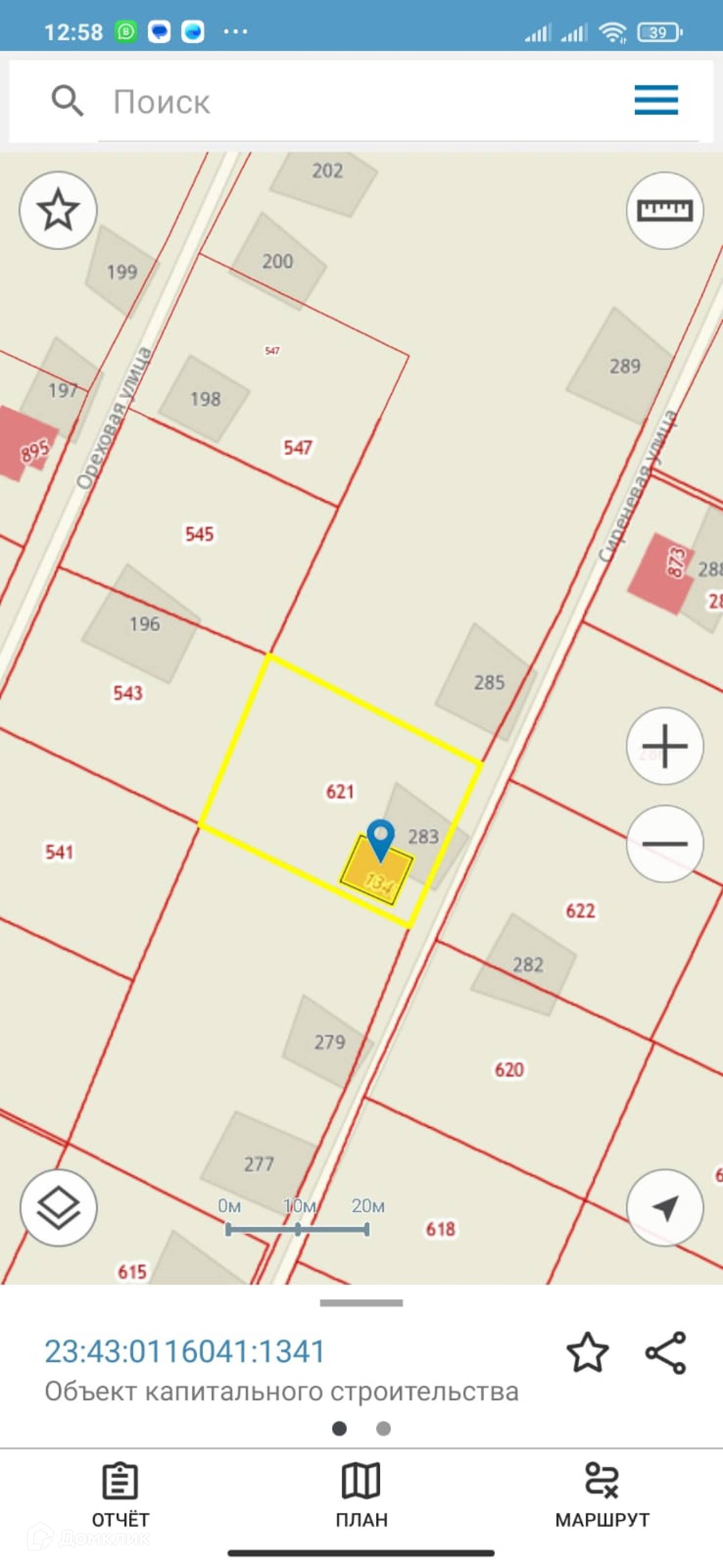Zoom in with the plus button
723x1568 pixels.
[665, 746]
